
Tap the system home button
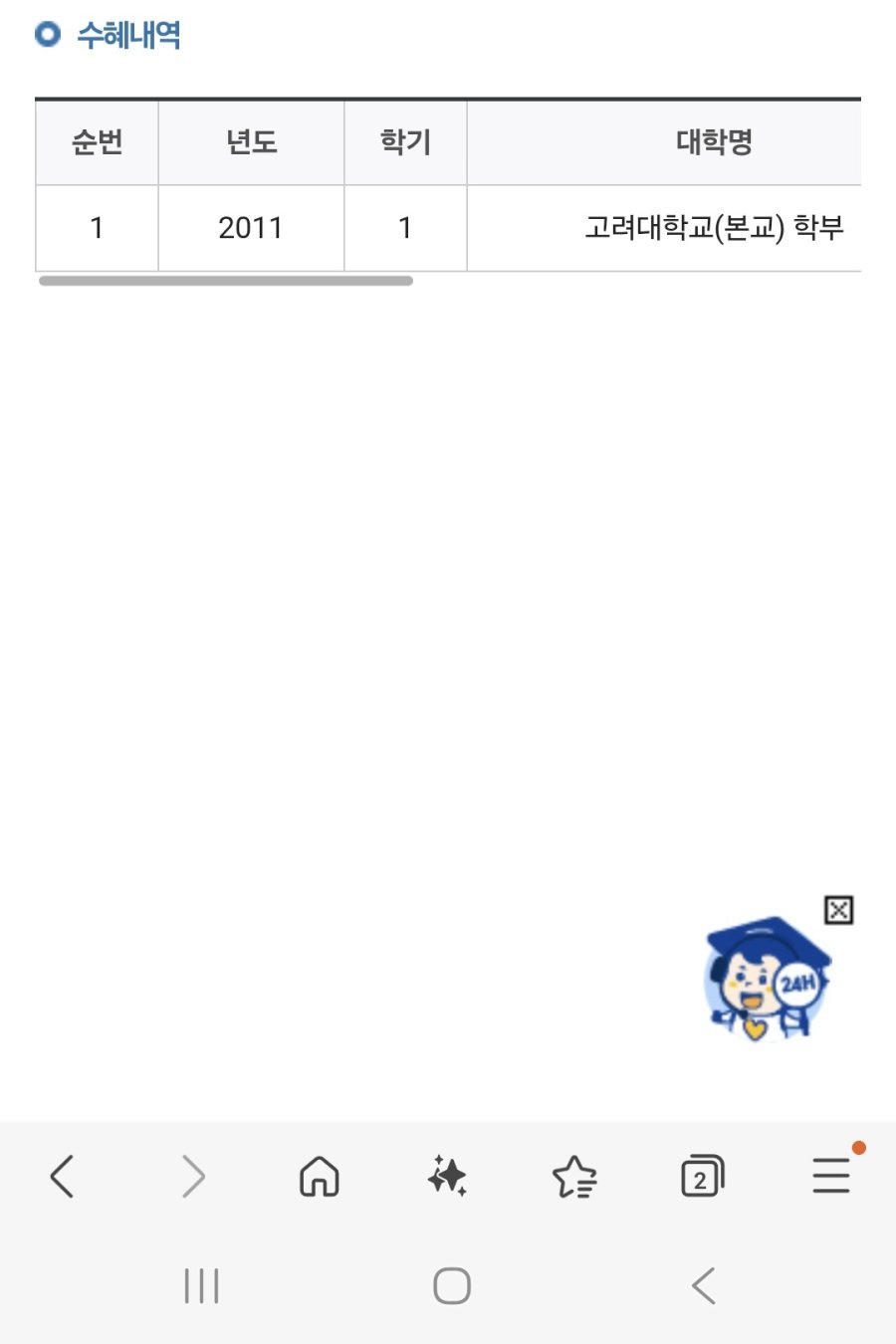pyautogui.click(x=452, y=1286)
